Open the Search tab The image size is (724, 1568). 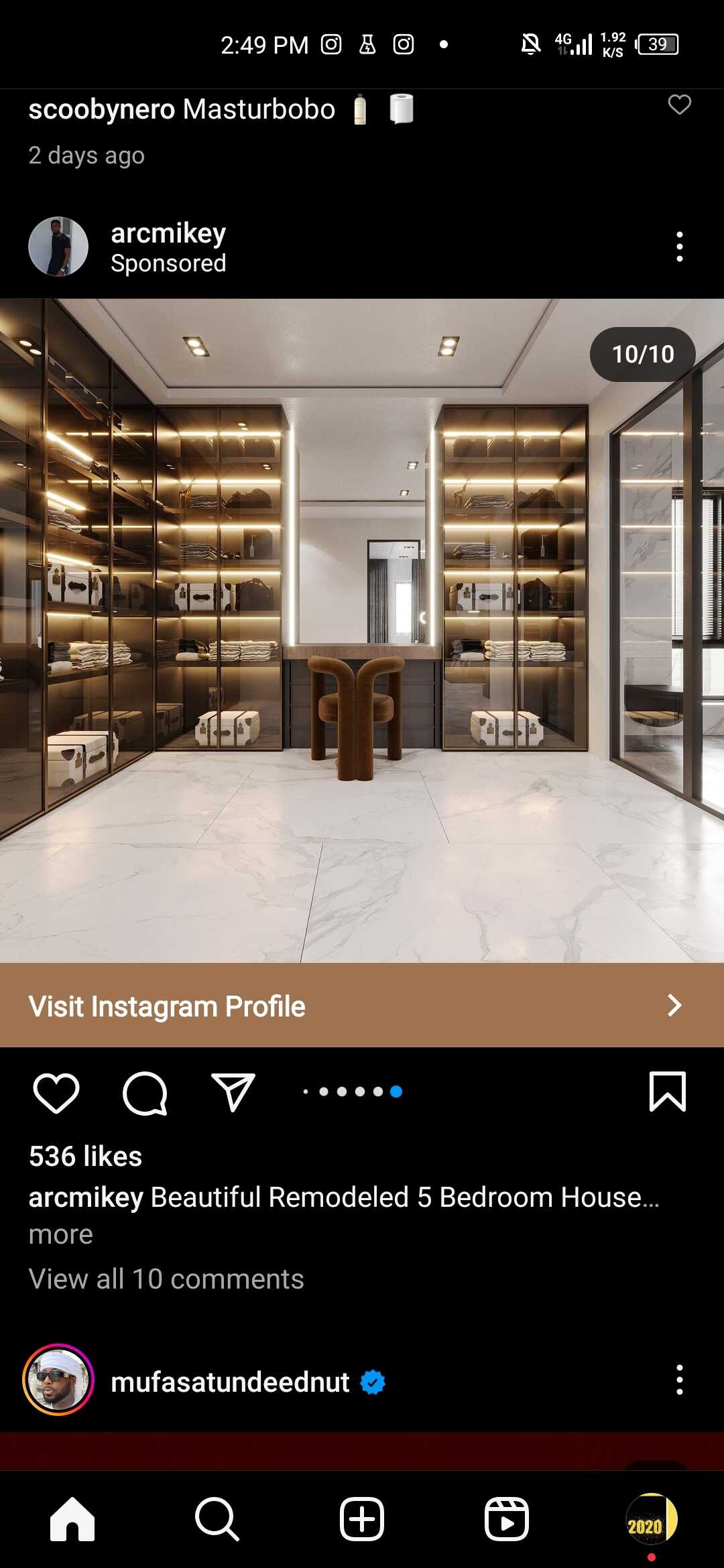point(217,1518)
